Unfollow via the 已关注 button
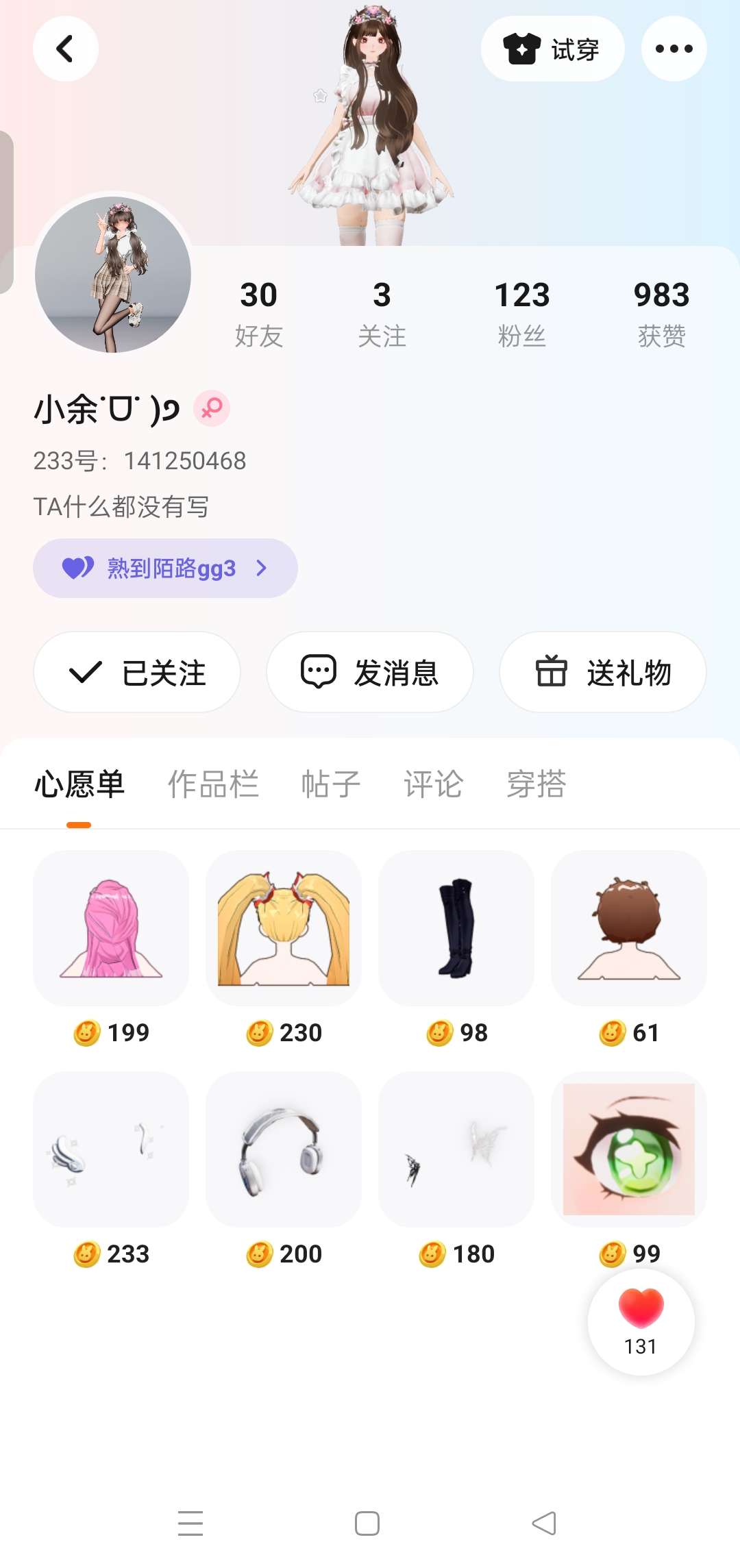 [137, 672]
